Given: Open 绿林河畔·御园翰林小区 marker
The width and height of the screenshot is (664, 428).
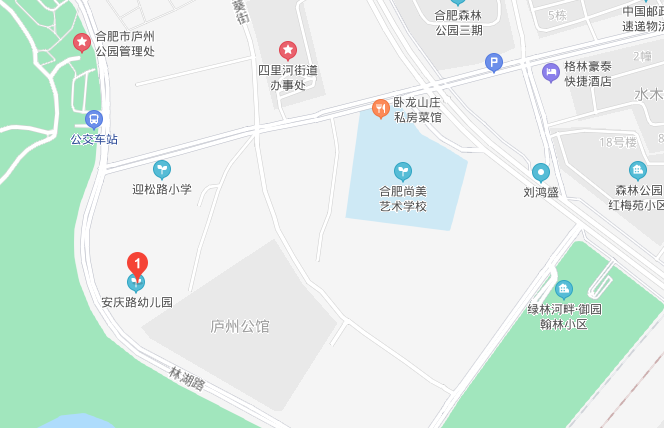Looking at the screenshot, I should 564,290.
